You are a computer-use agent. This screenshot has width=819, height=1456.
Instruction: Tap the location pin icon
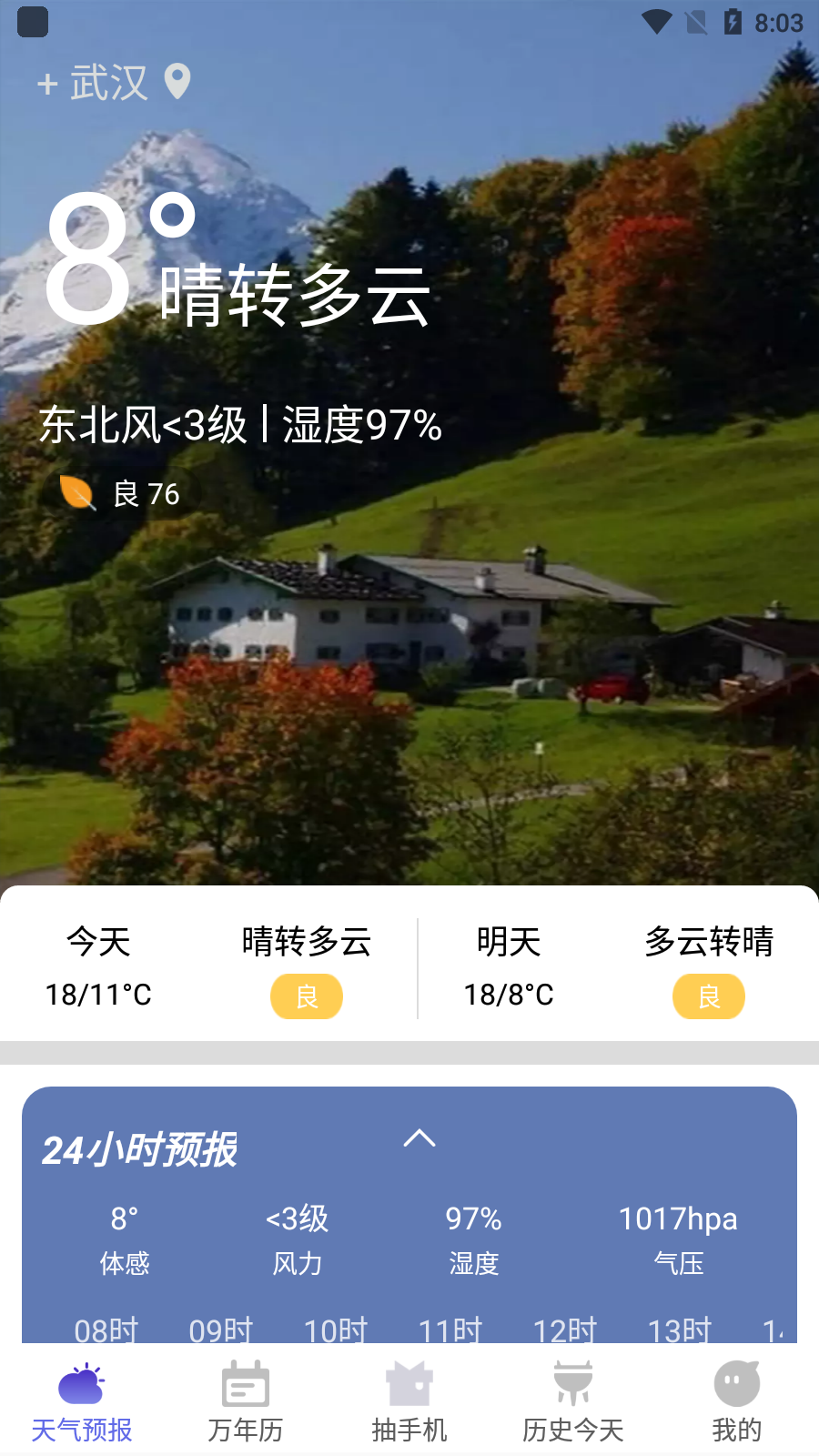(177, 82)
